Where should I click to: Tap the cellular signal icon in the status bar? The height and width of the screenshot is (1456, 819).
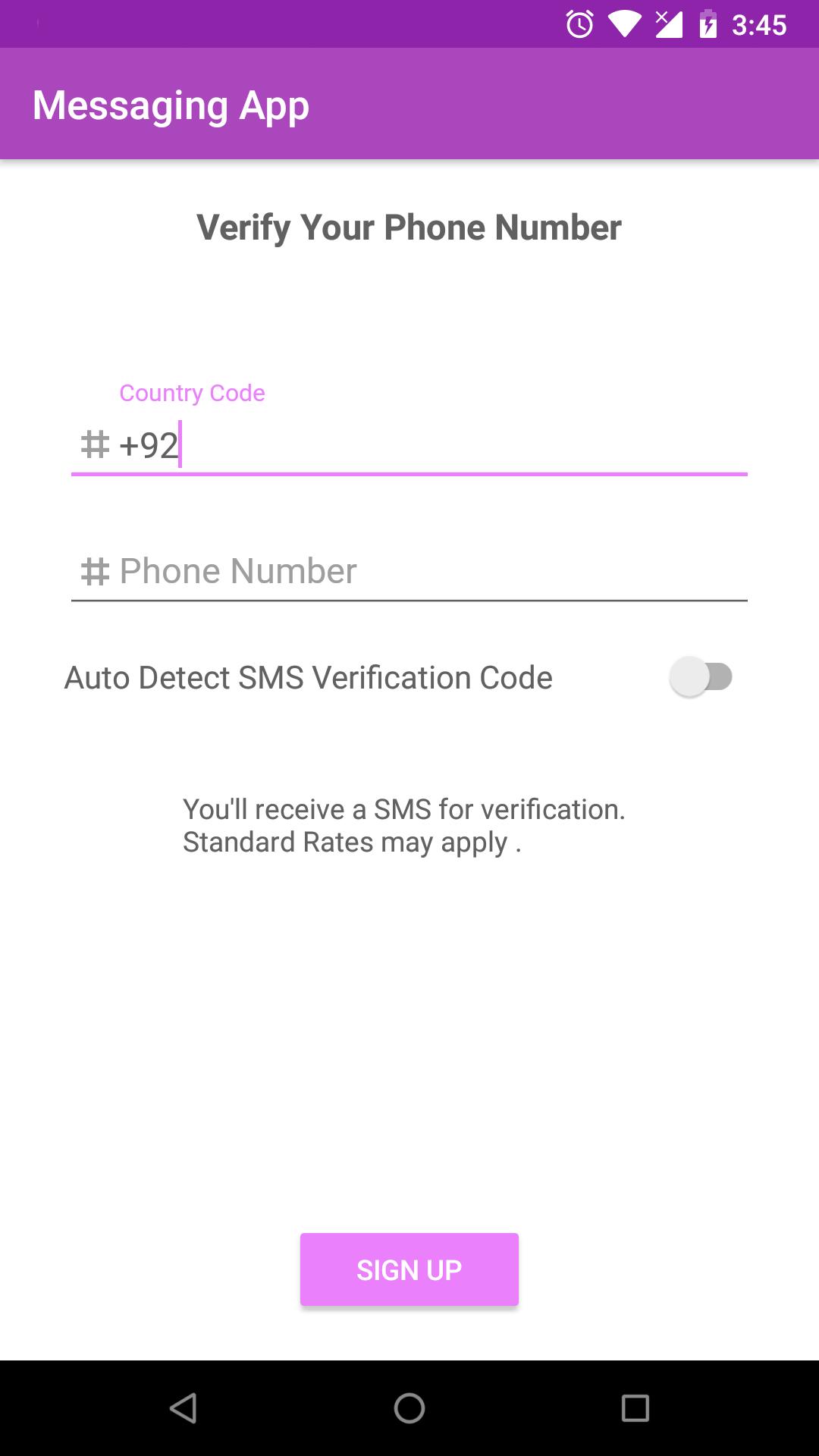tap(670, 24)
